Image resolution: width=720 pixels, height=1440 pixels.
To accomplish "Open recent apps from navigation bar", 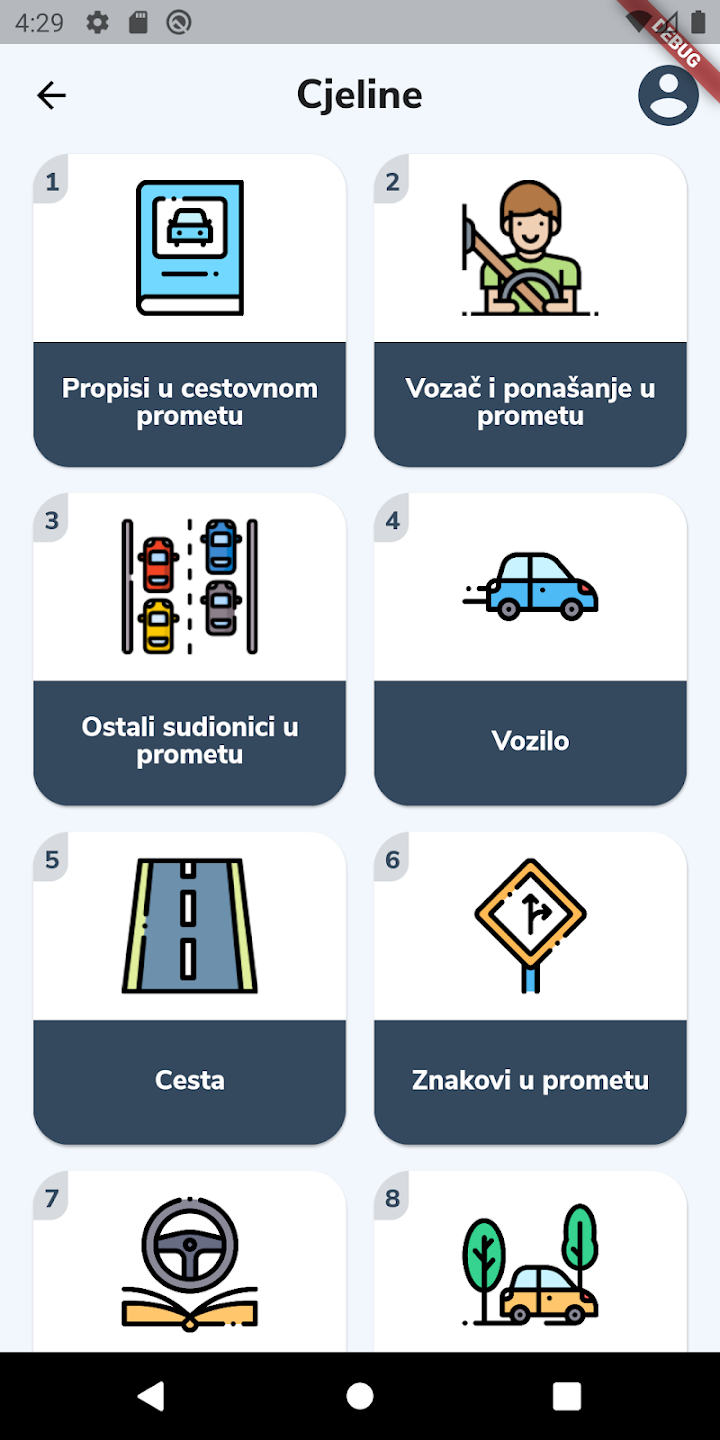I will coord(567,1396).
